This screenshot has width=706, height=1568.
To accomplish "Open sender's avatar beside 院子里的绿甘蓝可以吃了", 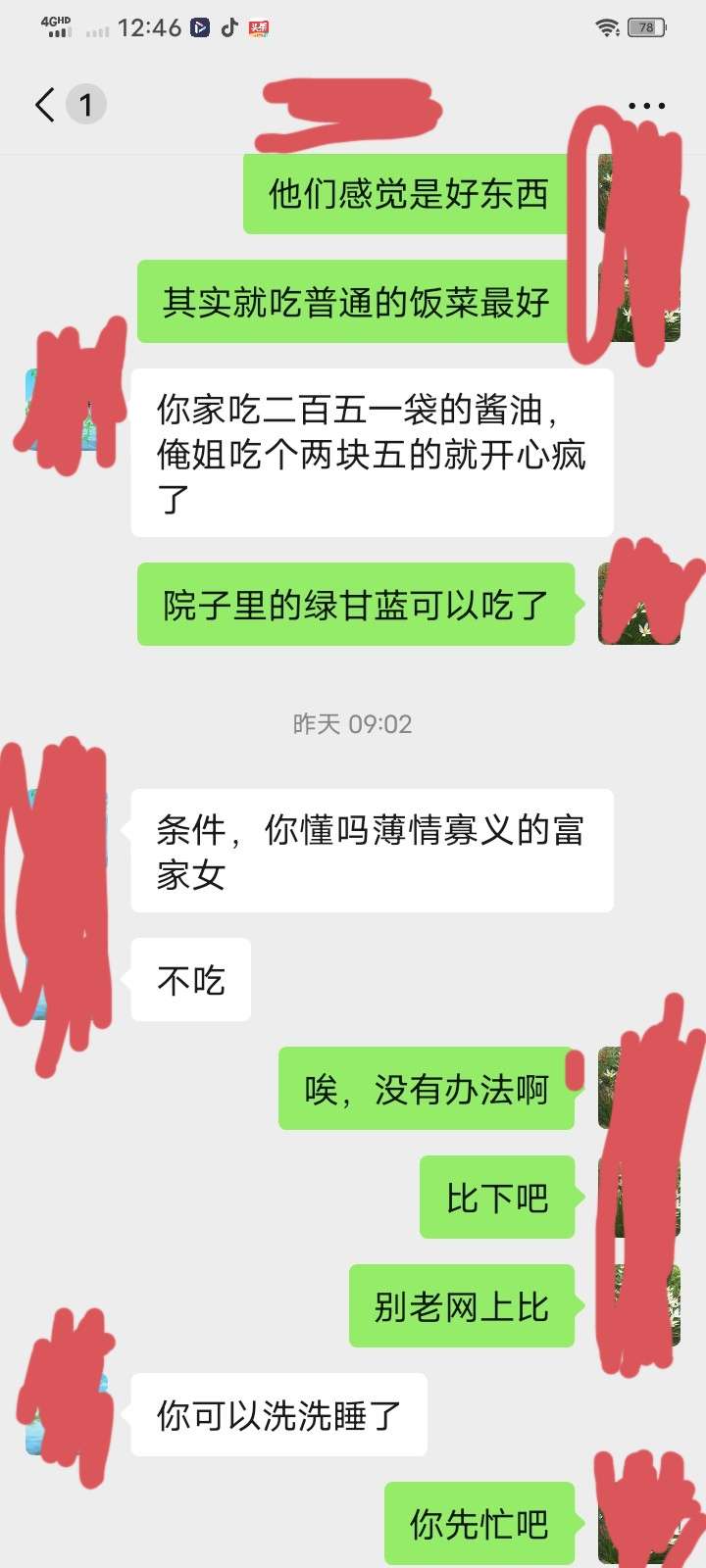I will (638, 604).
